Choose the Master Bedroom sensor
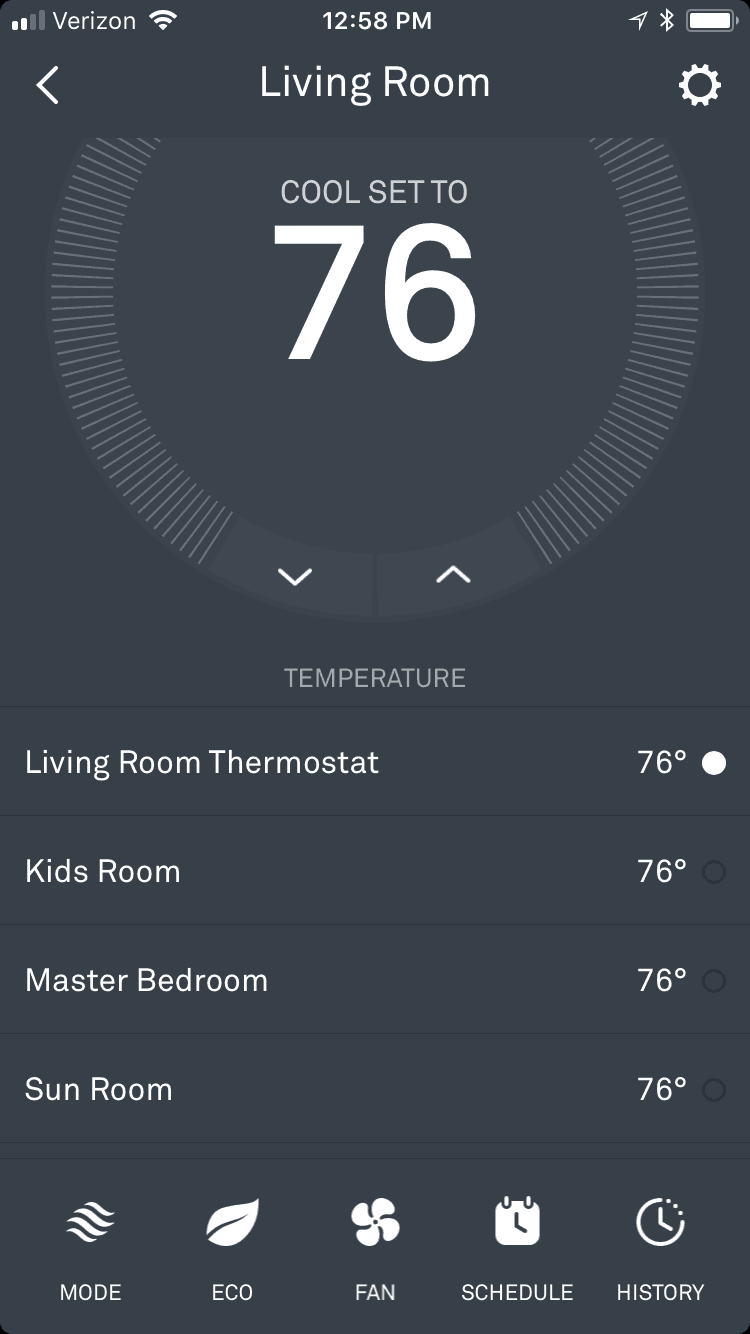Image resolution: width=750 pixels, height=1334 pixels. pyautogui.click(x=375, y=980)
